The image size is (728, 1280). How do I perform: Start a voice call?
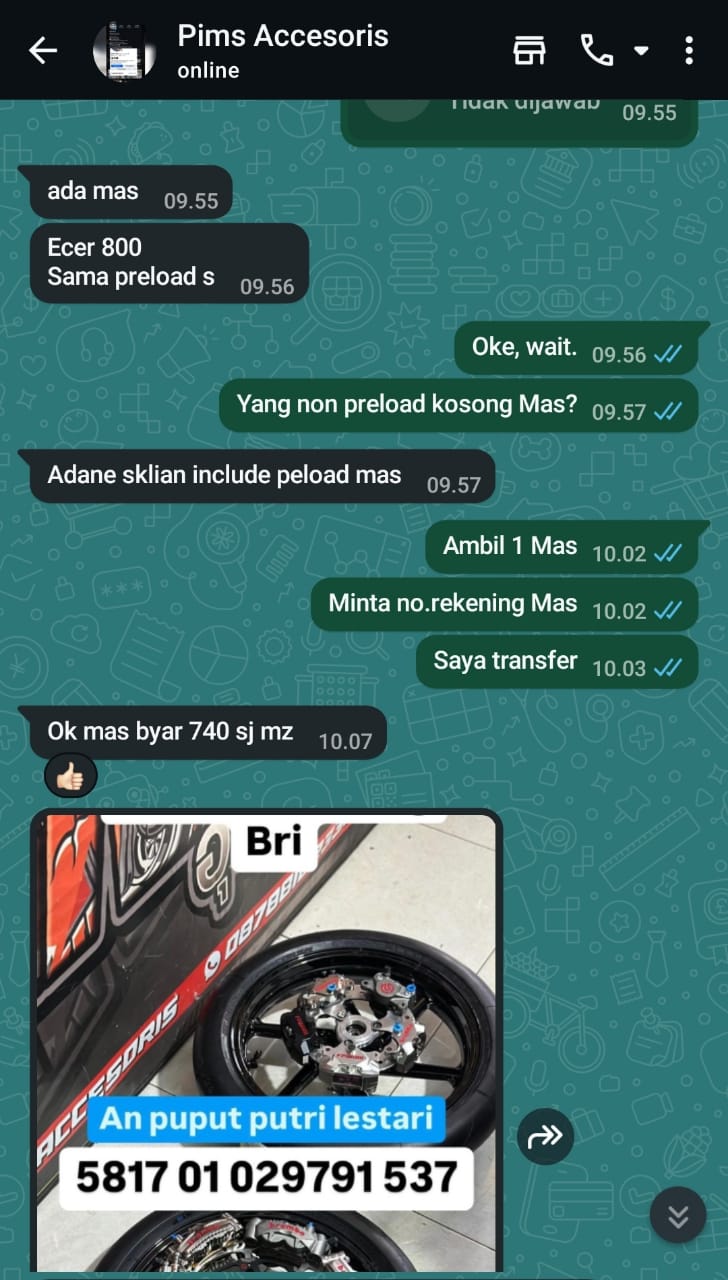point(596,51)
